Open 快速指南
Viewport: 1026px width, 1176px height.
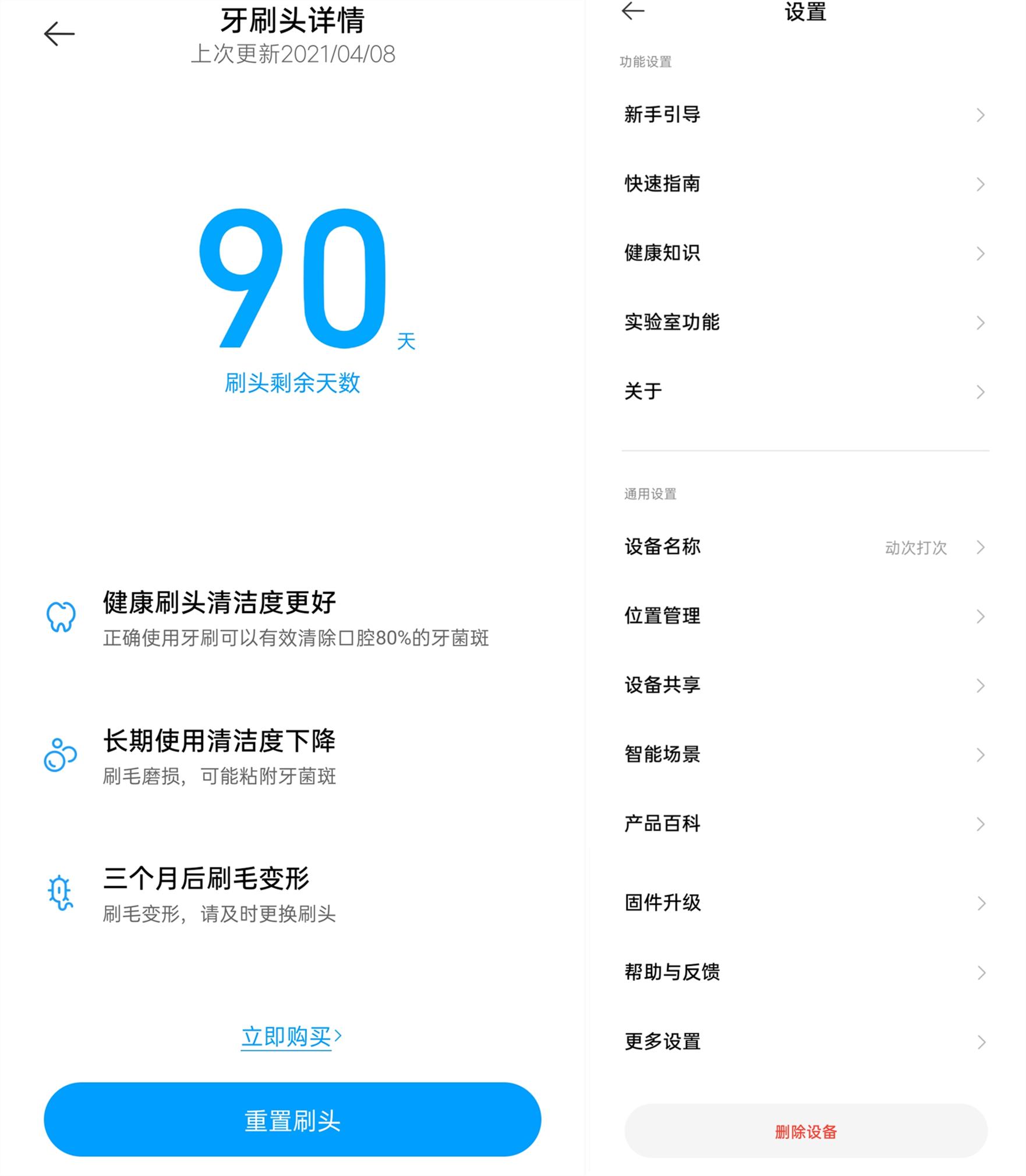(x=804, y=184)
